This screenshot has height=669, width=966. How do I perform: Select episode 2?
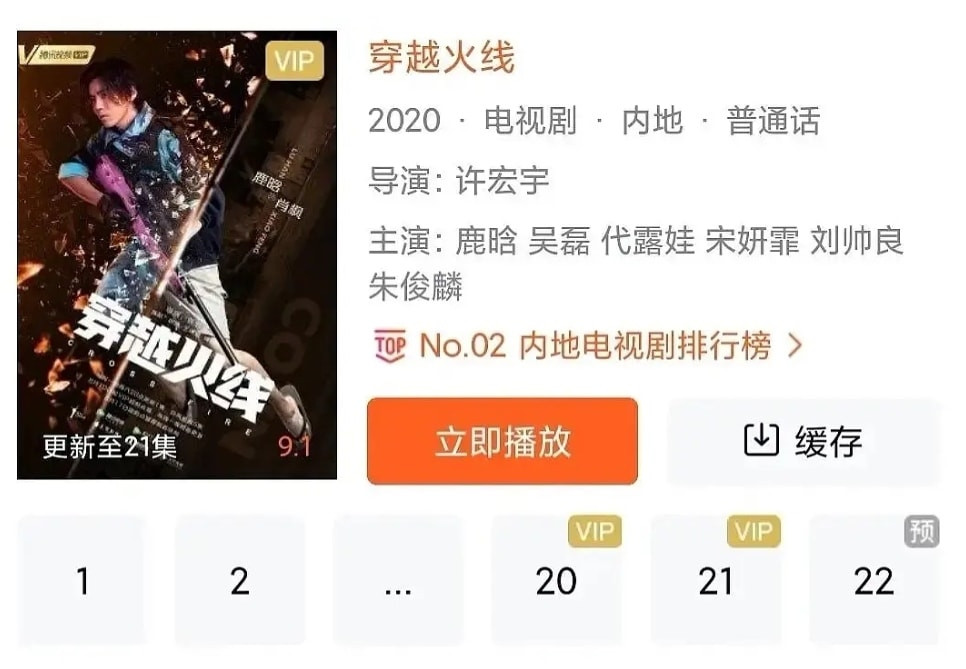tap(240, 580)
